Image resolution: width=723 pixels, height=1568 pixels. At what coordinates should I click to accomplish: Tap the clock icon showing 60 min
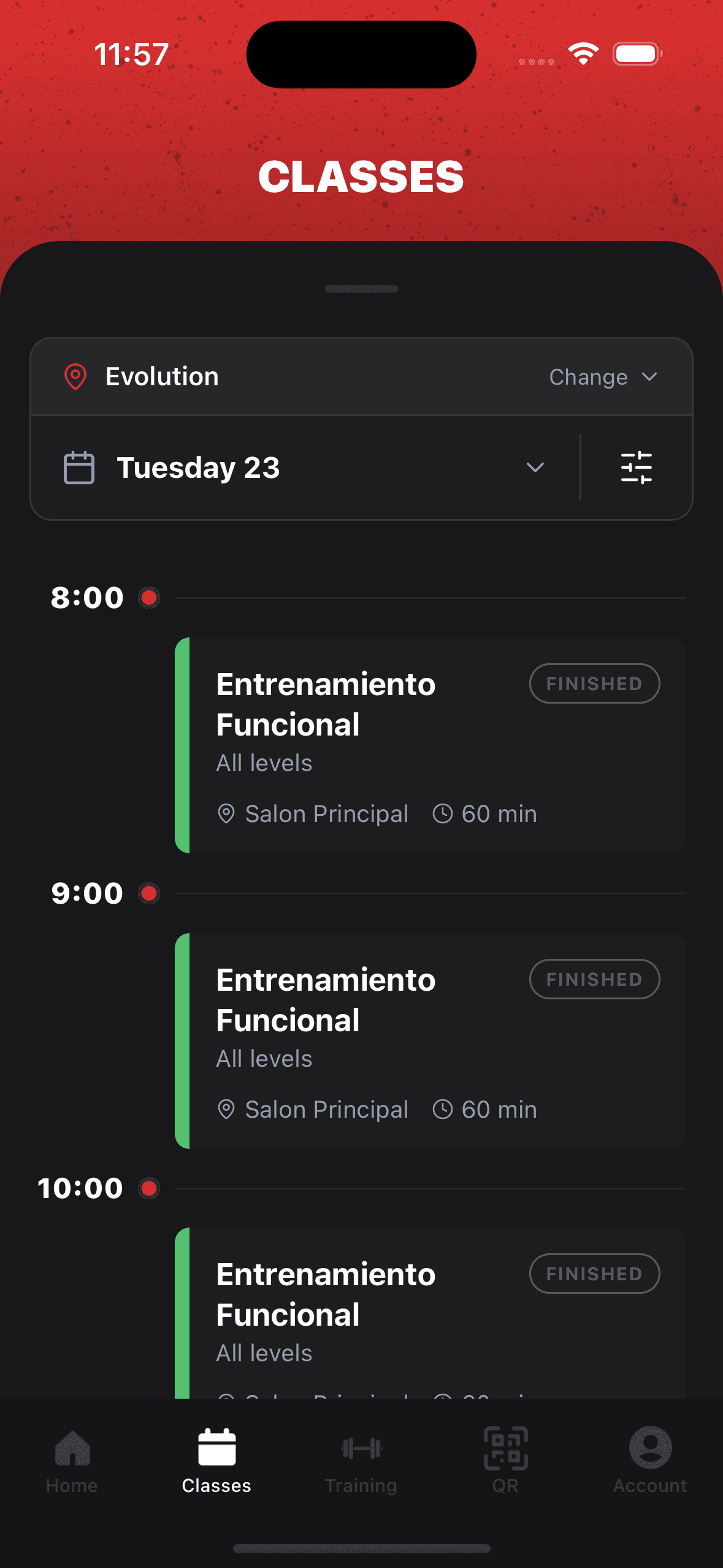click(x=443, y=813)
